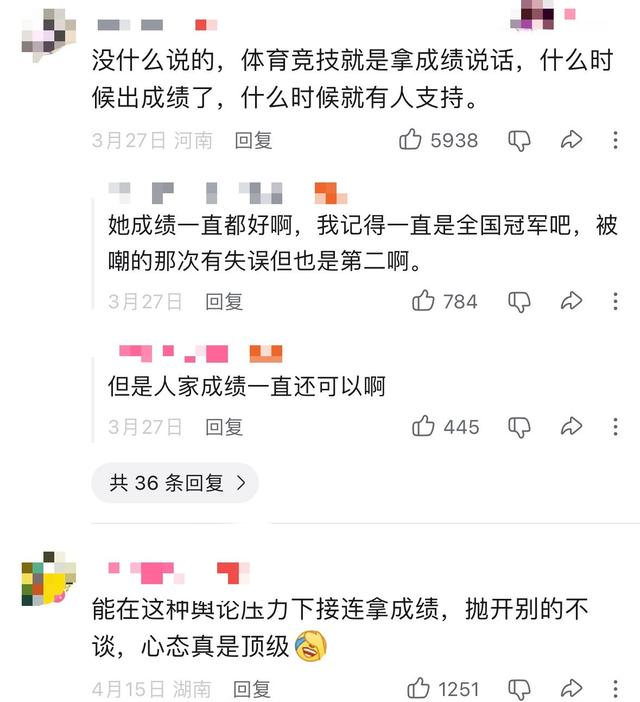Reply to the 4月15日 湖南 comment
Screen dimensions: 640x702
[x=252, y=689]
